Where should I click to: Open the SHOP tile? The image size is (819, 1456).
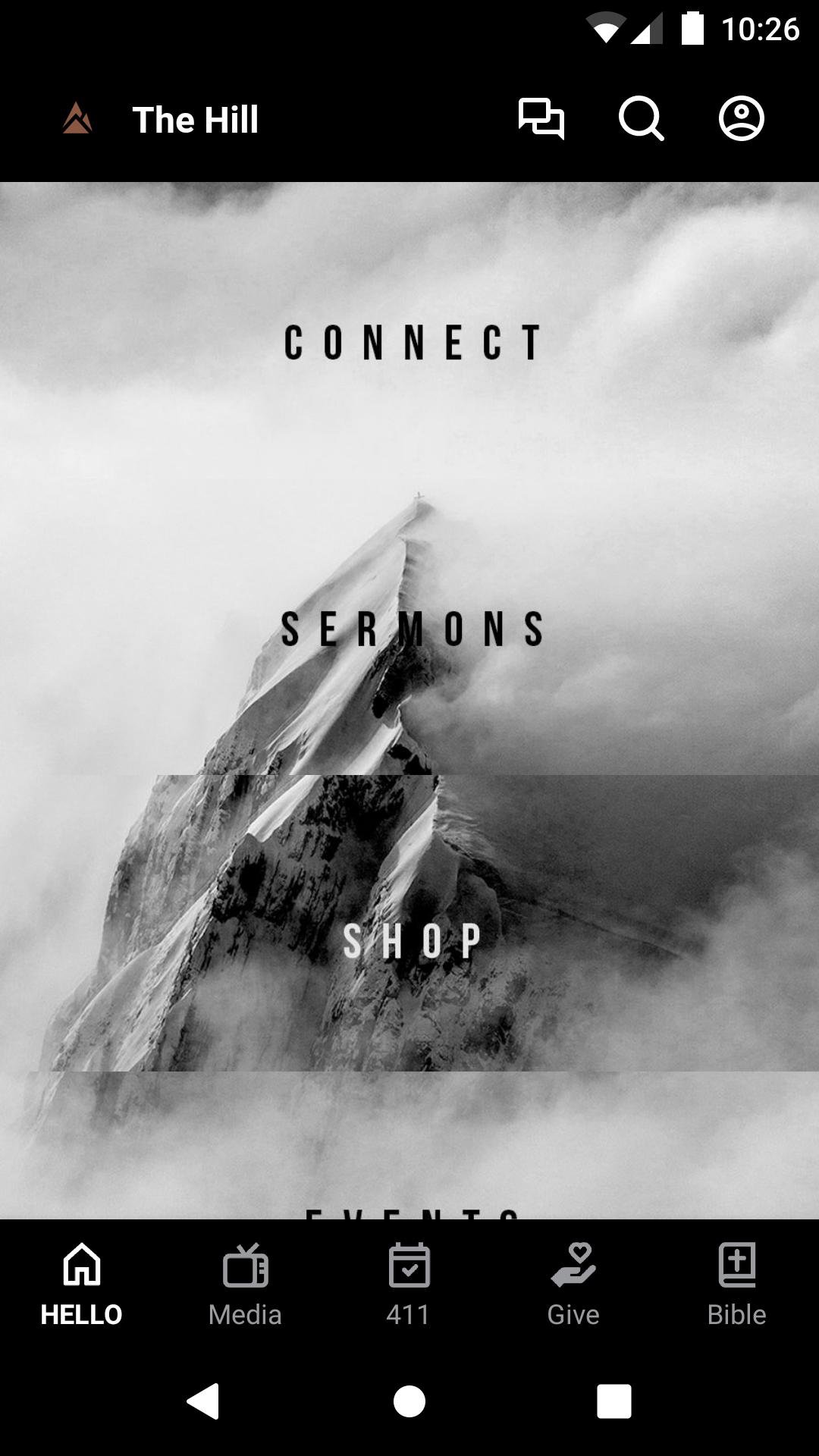click(x=412, y=940)
